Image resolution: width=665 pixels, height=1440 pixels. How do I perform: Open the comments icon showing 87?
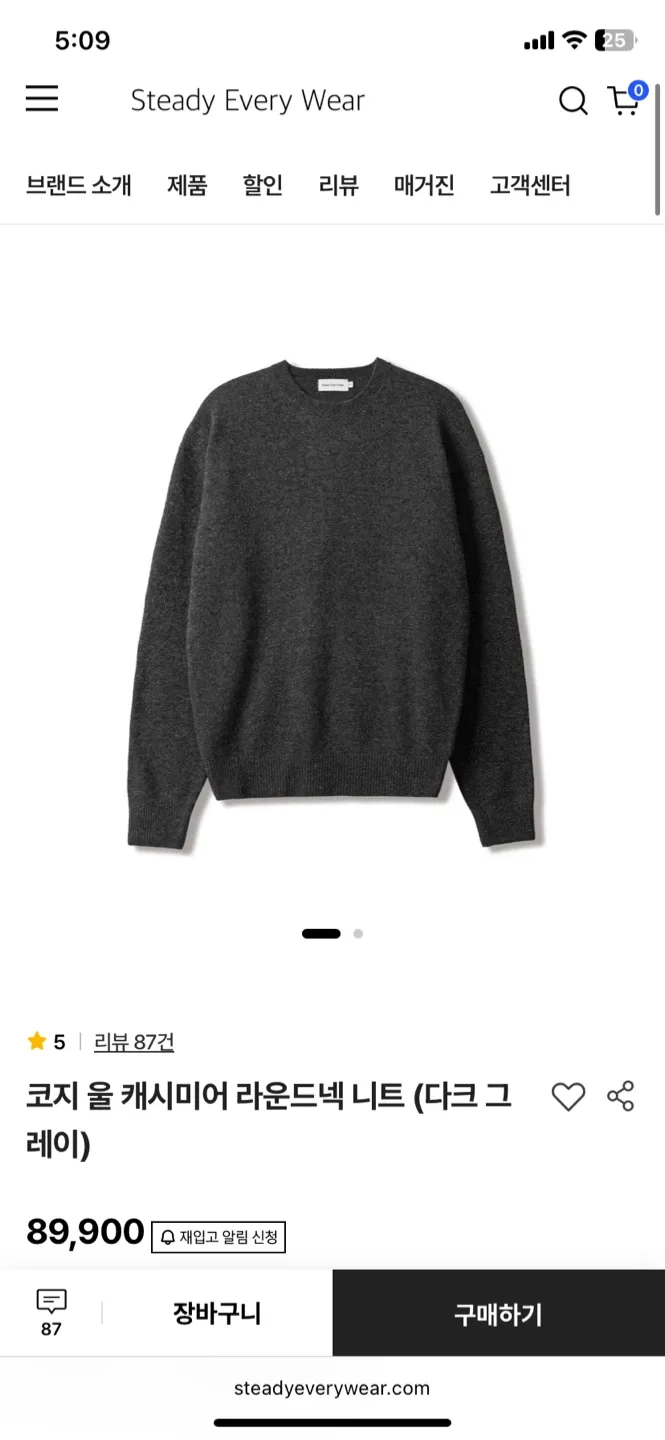coord(51,1312)
